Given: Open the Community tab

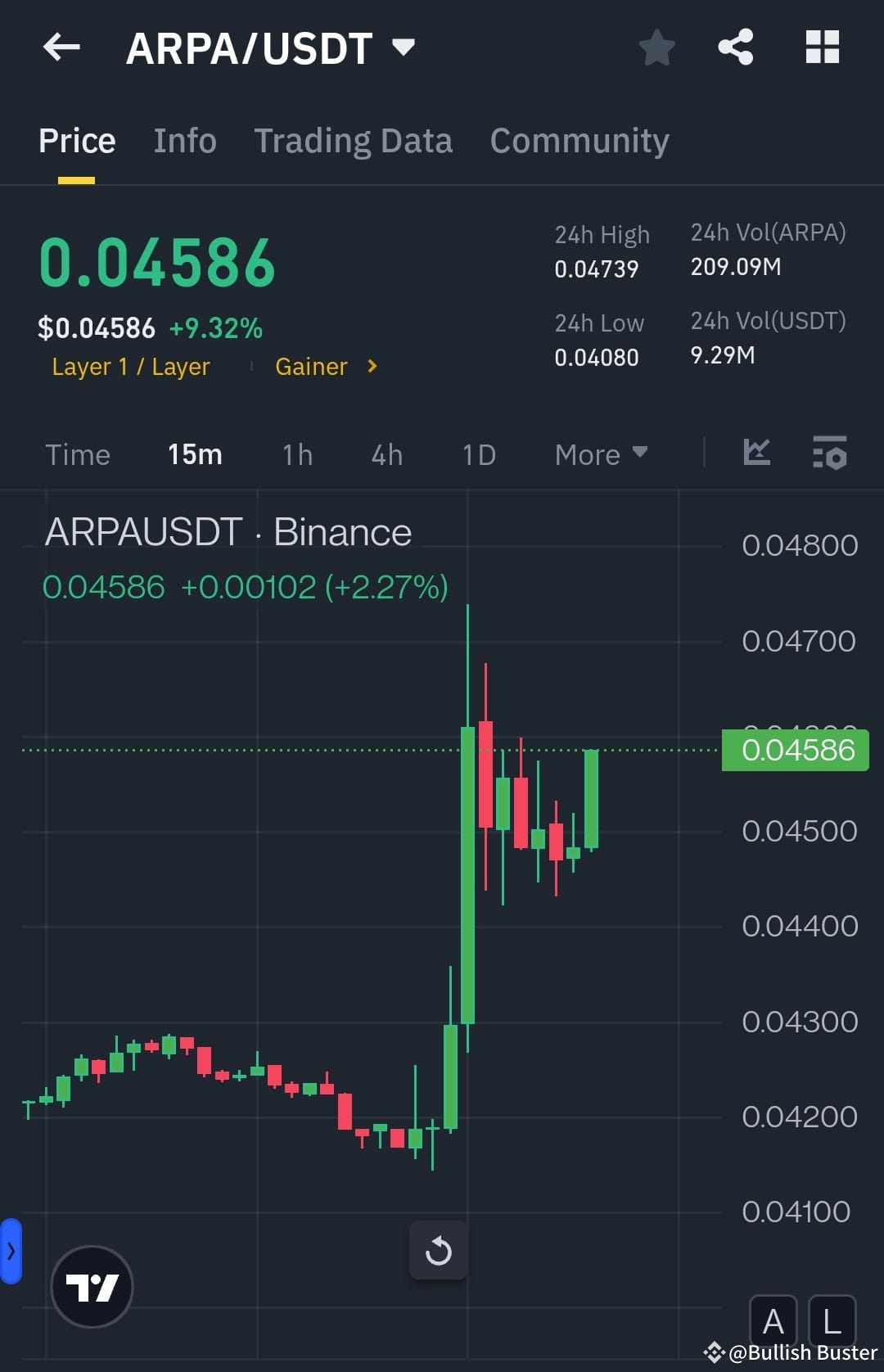Looking at the screenshot, I should tap(579, 140).
